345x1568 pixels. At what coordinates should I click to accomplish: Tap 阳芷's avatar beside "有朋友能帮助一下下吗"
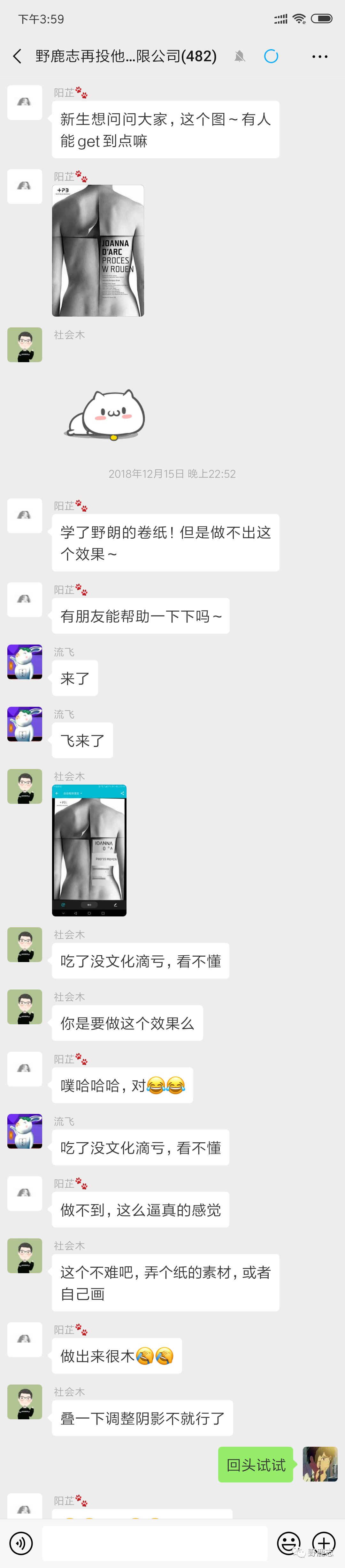tap(24, 599)
